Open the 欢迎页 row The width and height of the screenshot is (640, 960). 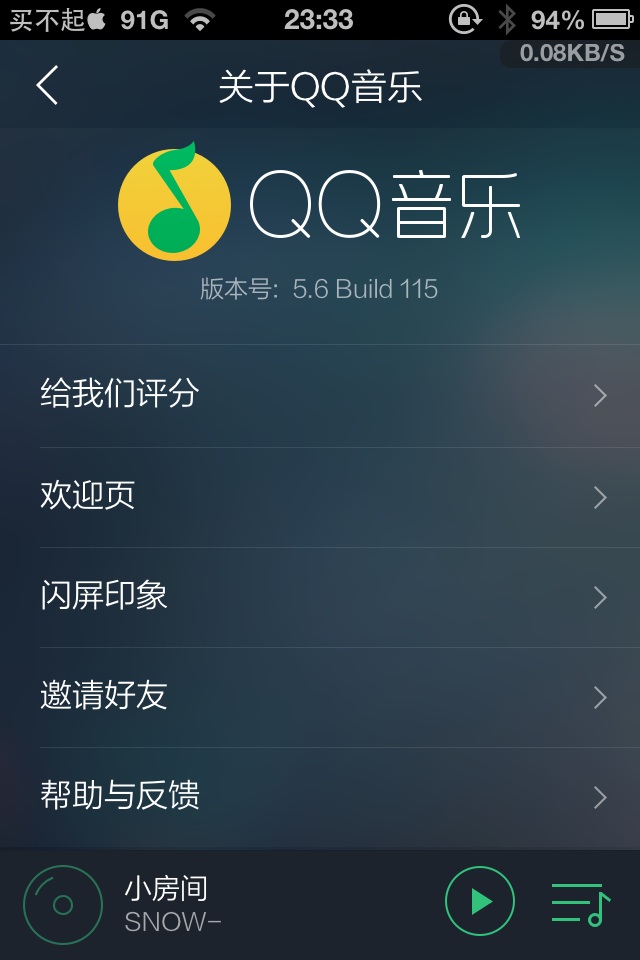[320, 497]
